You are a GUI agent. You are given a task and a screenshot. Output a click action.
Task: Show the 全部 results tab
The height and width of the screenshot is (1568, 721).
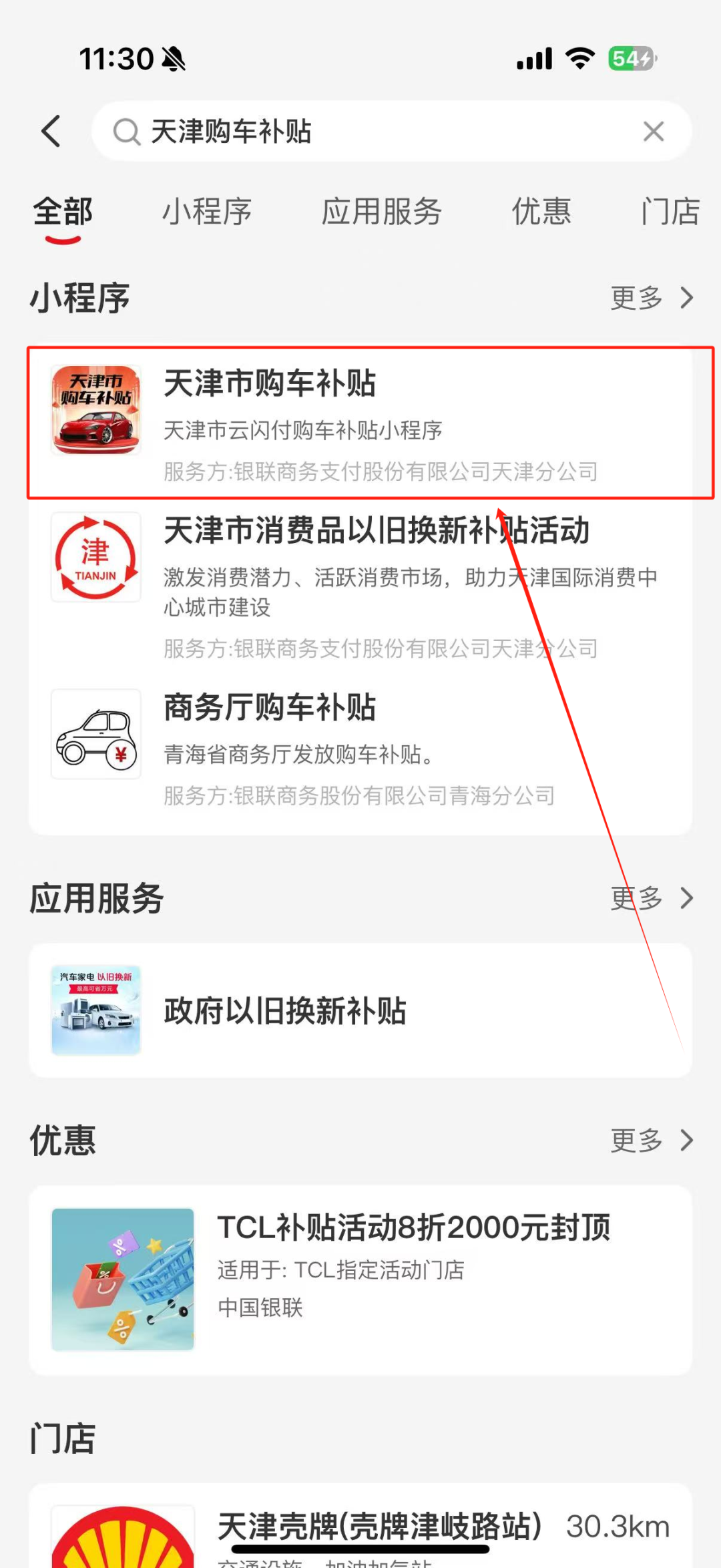pos(63,212)
